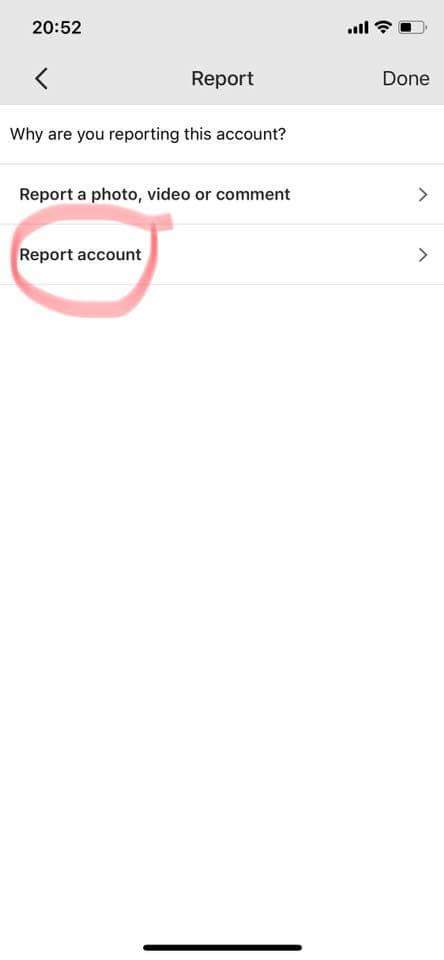Select the Report account row
Viewport: 444px width, 960px height.
pos(222,255)
